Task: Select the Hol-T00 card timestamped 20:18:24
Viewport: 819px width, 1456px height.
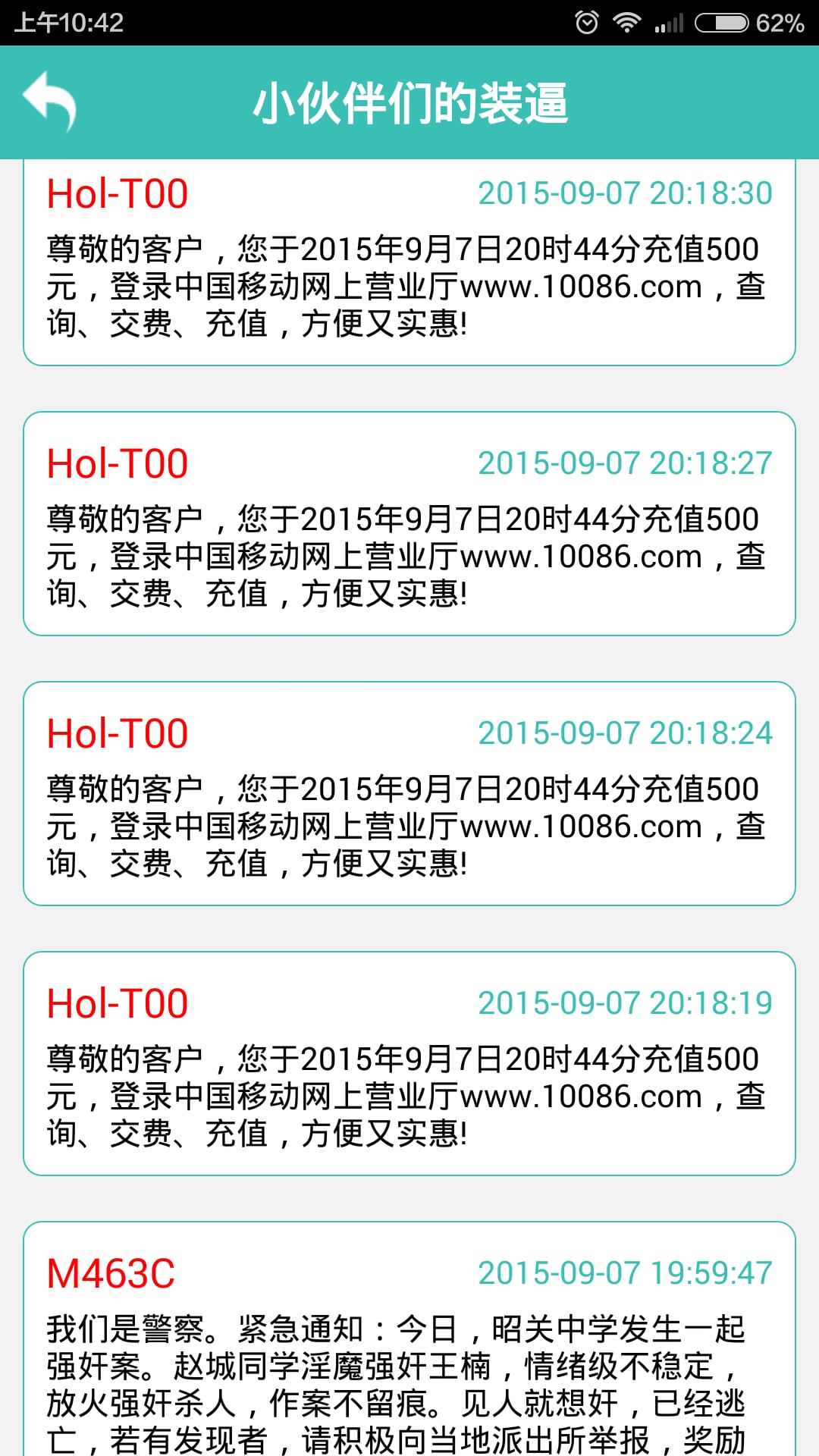Action: 409,794
